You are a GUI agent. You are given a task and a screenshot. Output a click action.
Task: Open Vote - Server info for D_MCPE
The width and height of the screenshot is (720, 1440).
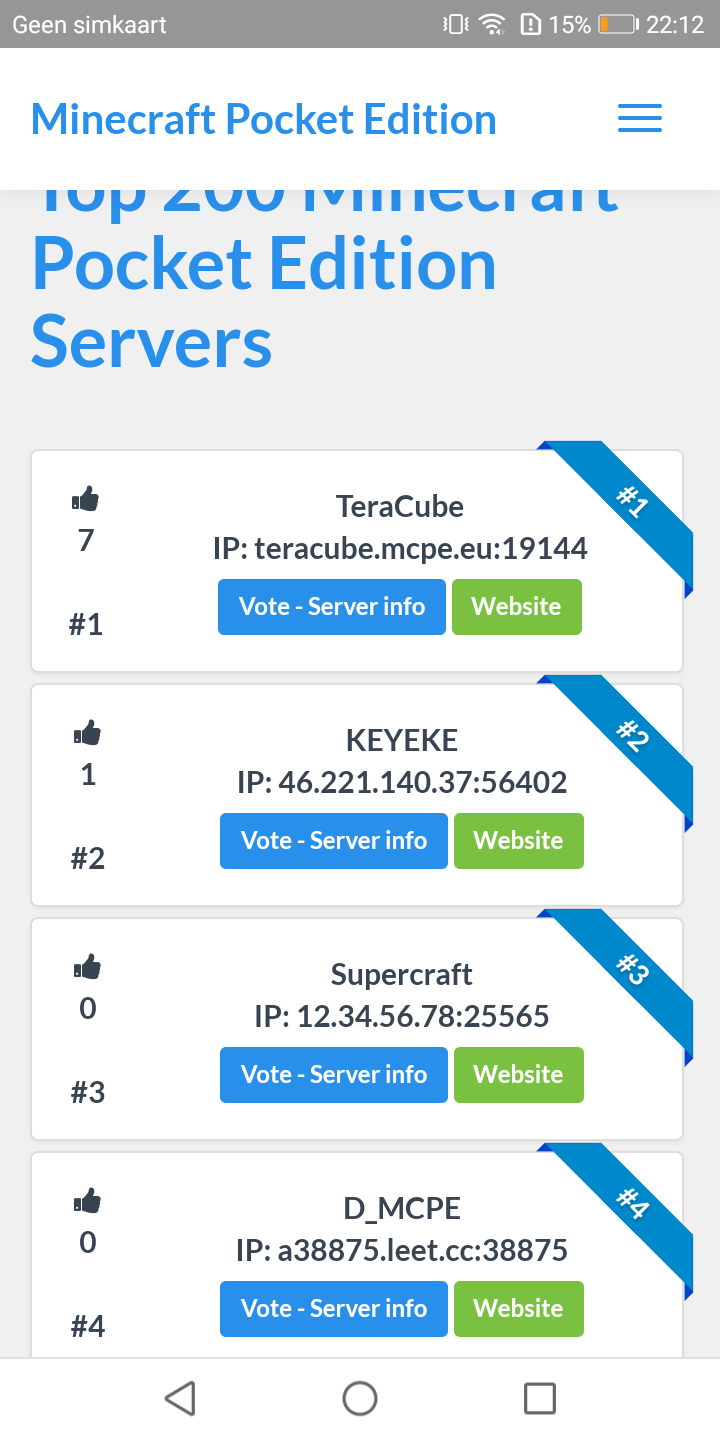click(x=334, y=1308)
